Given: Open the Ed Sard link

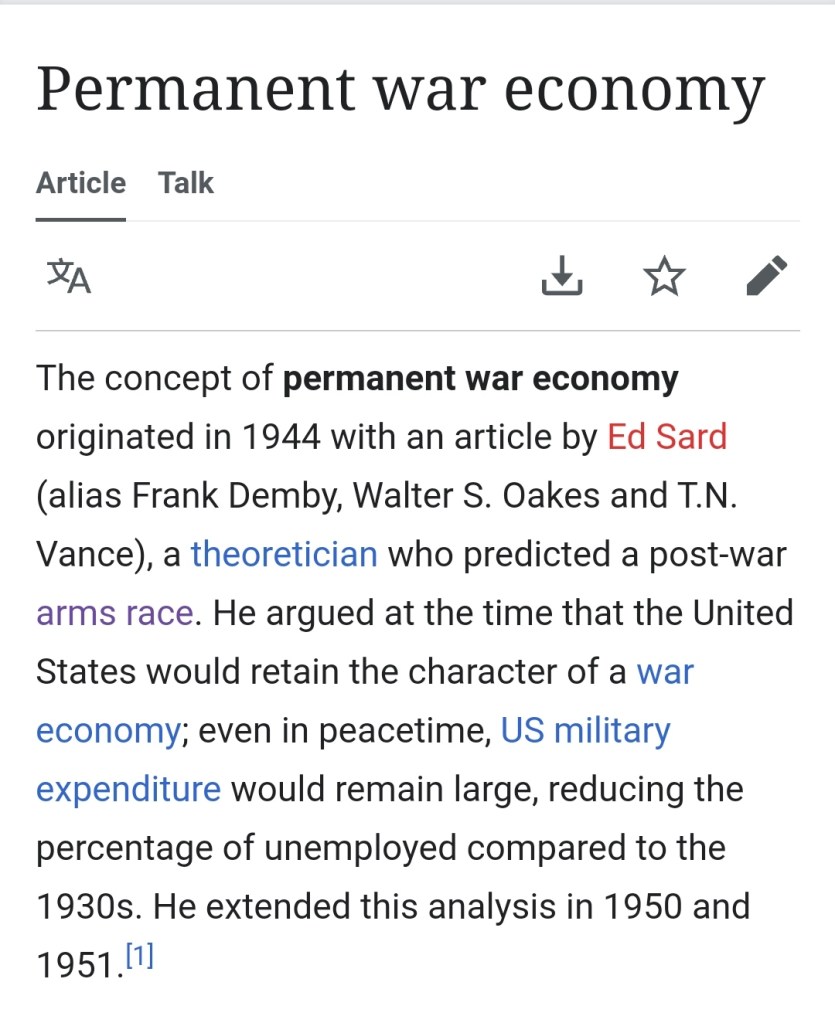Looking at the screenshot, I should (666, 437).
